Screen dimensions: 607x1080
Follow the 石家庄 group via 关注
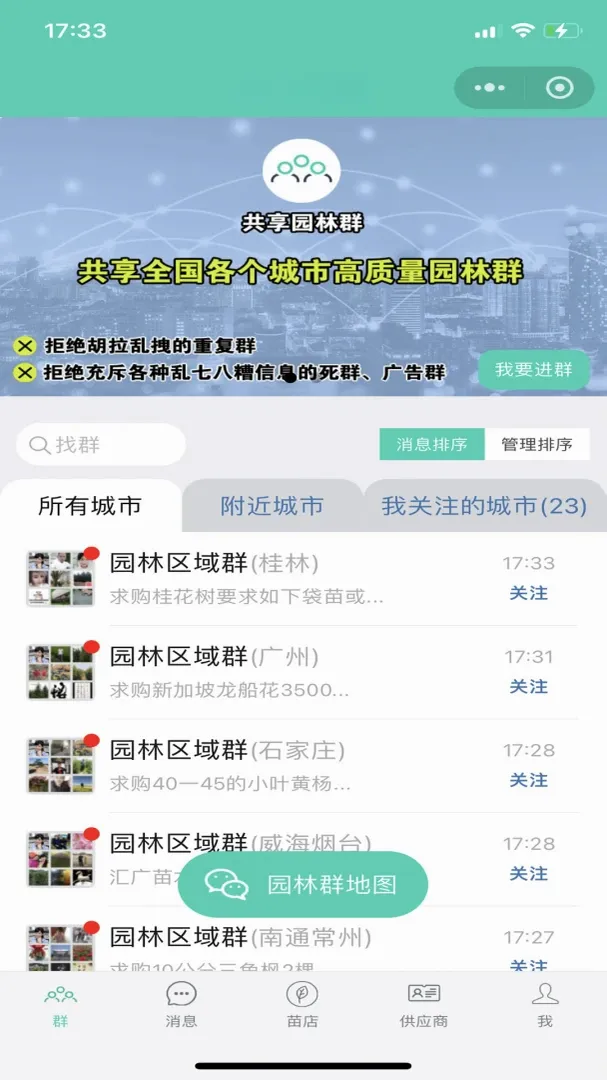[528, 780]
